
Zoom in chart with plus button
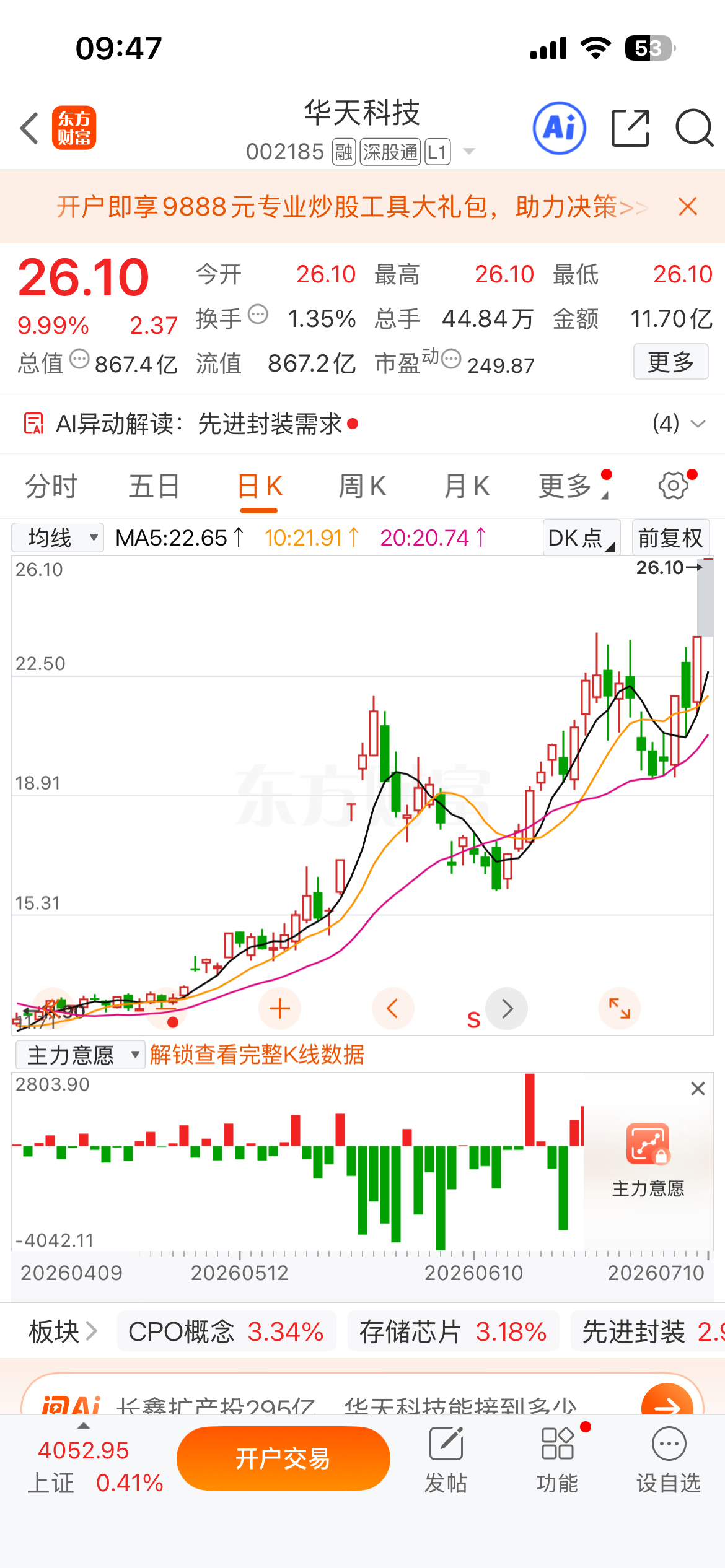pyautogui.click(x=279, y=1008)
